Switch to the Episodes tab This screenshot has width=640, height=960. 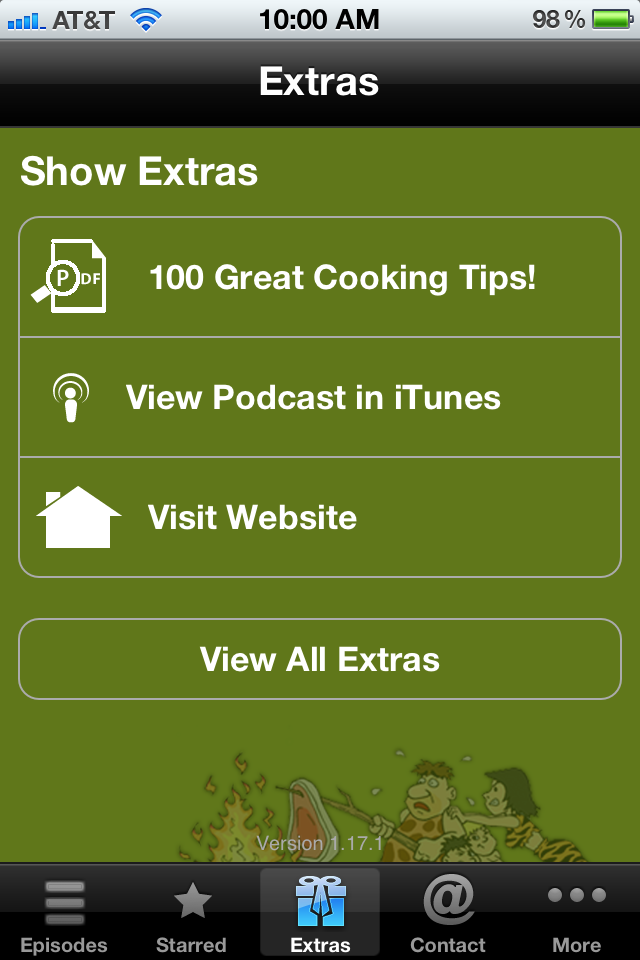click(64, 915)
